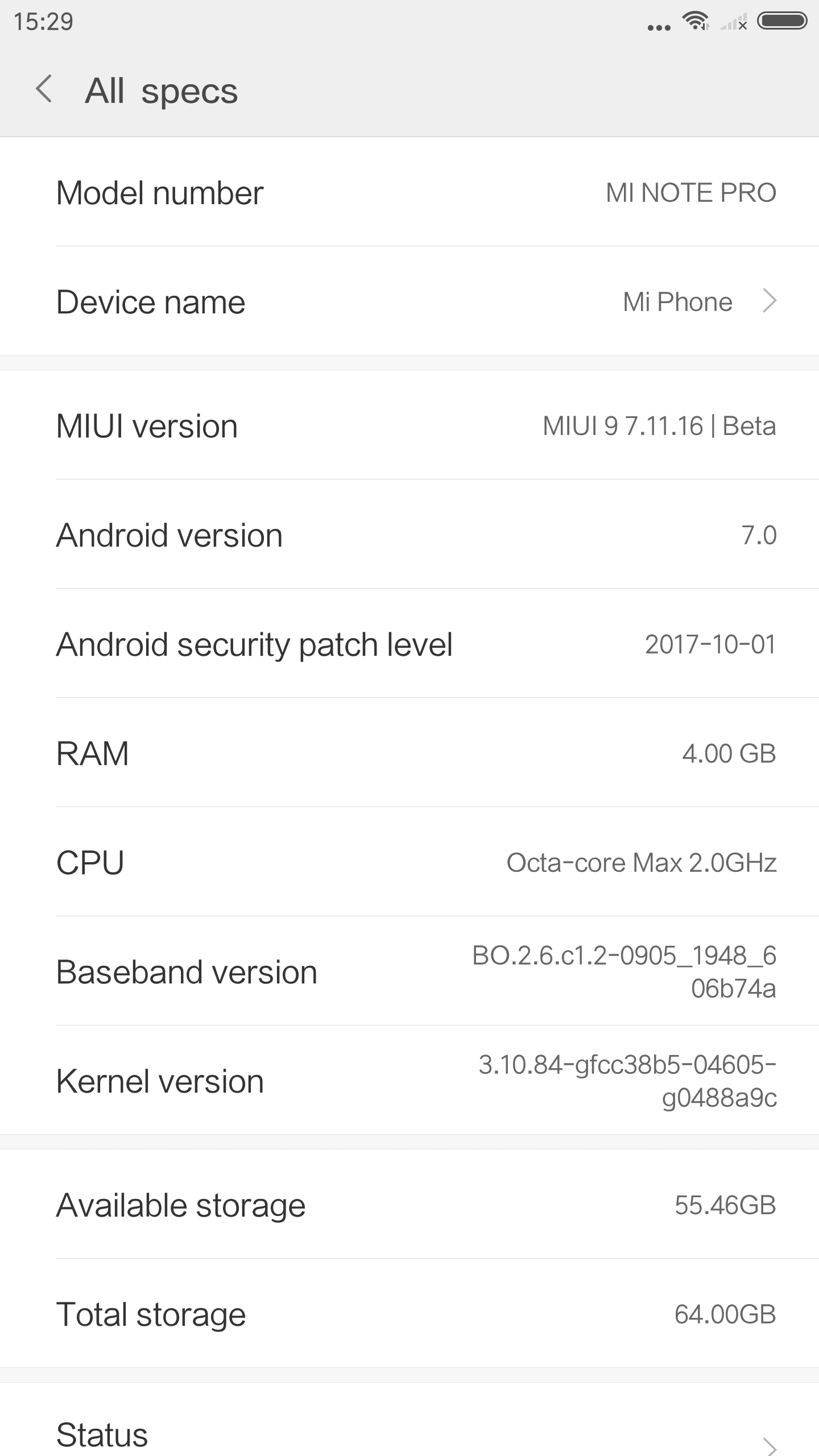Open the Device name setting

pos(409,301)
